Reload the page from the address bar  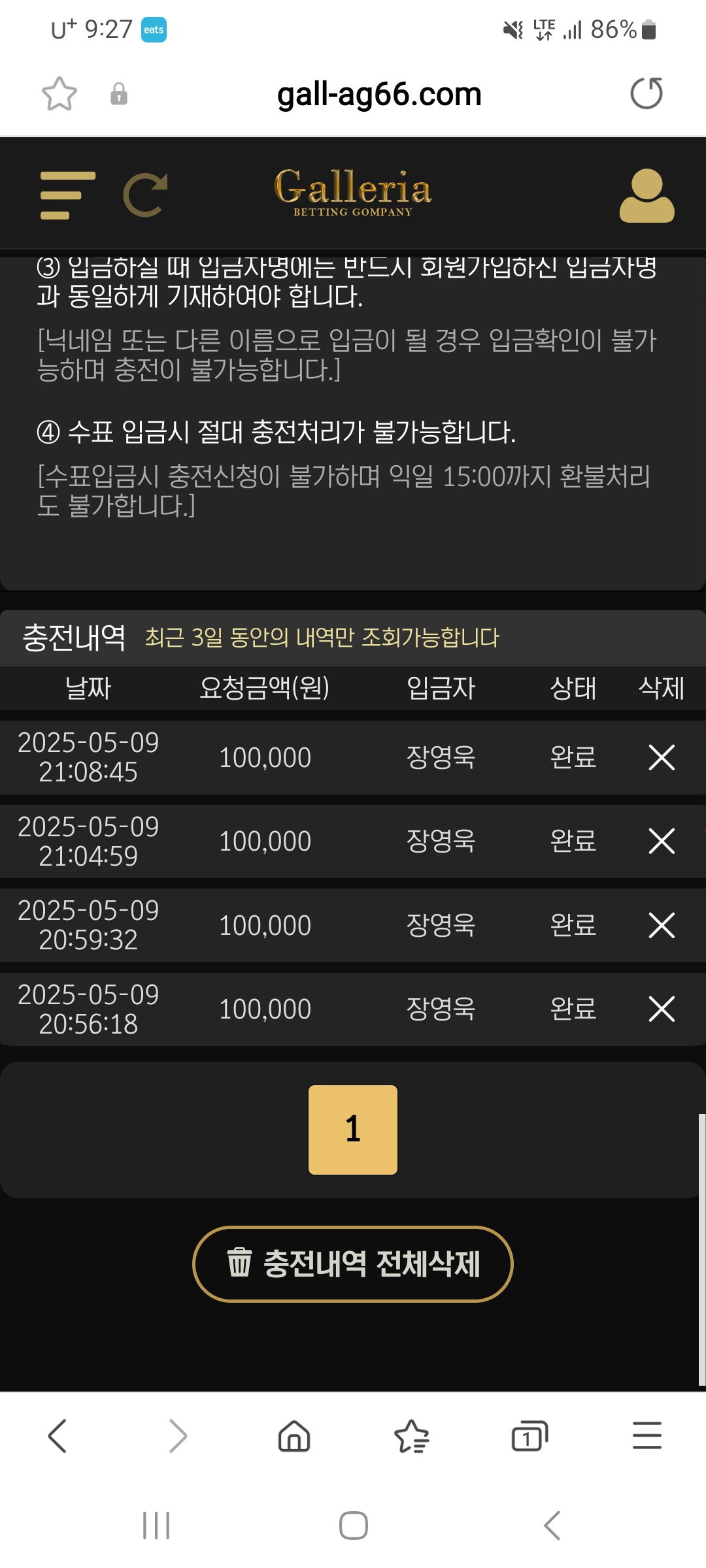click(x=646, y=93)
